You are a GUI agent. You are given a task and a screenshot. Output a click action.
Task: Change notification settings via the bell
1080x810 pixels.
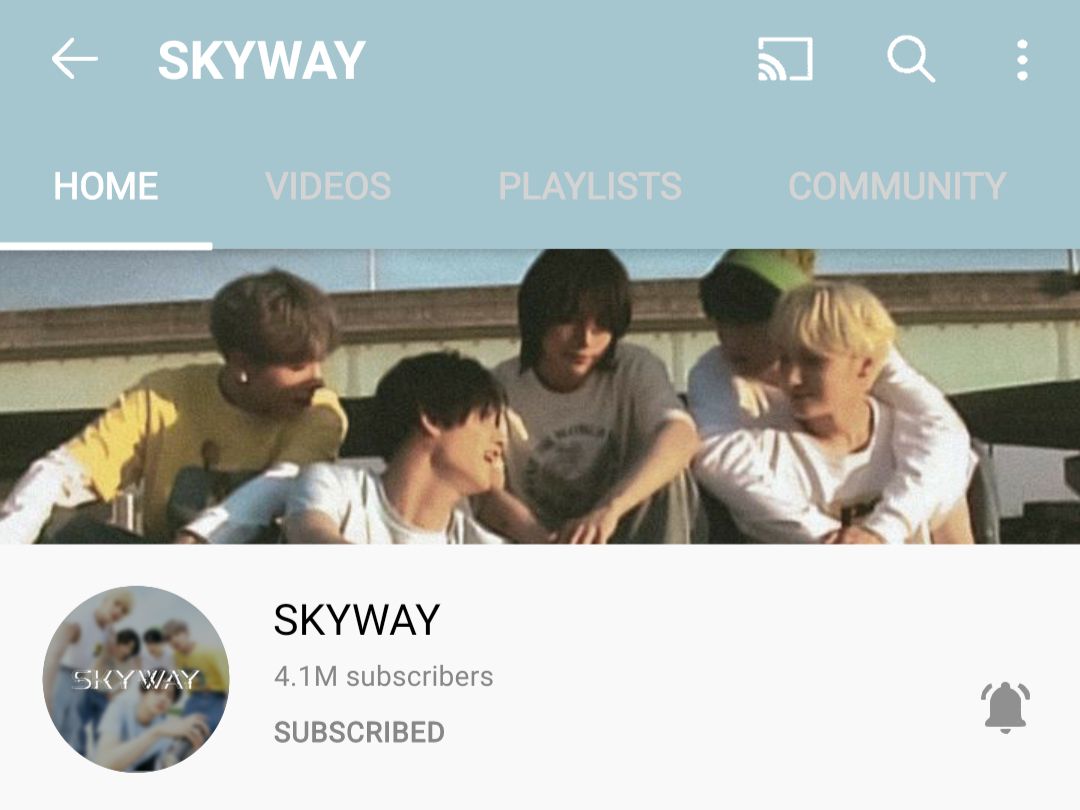click(1005, 707)
